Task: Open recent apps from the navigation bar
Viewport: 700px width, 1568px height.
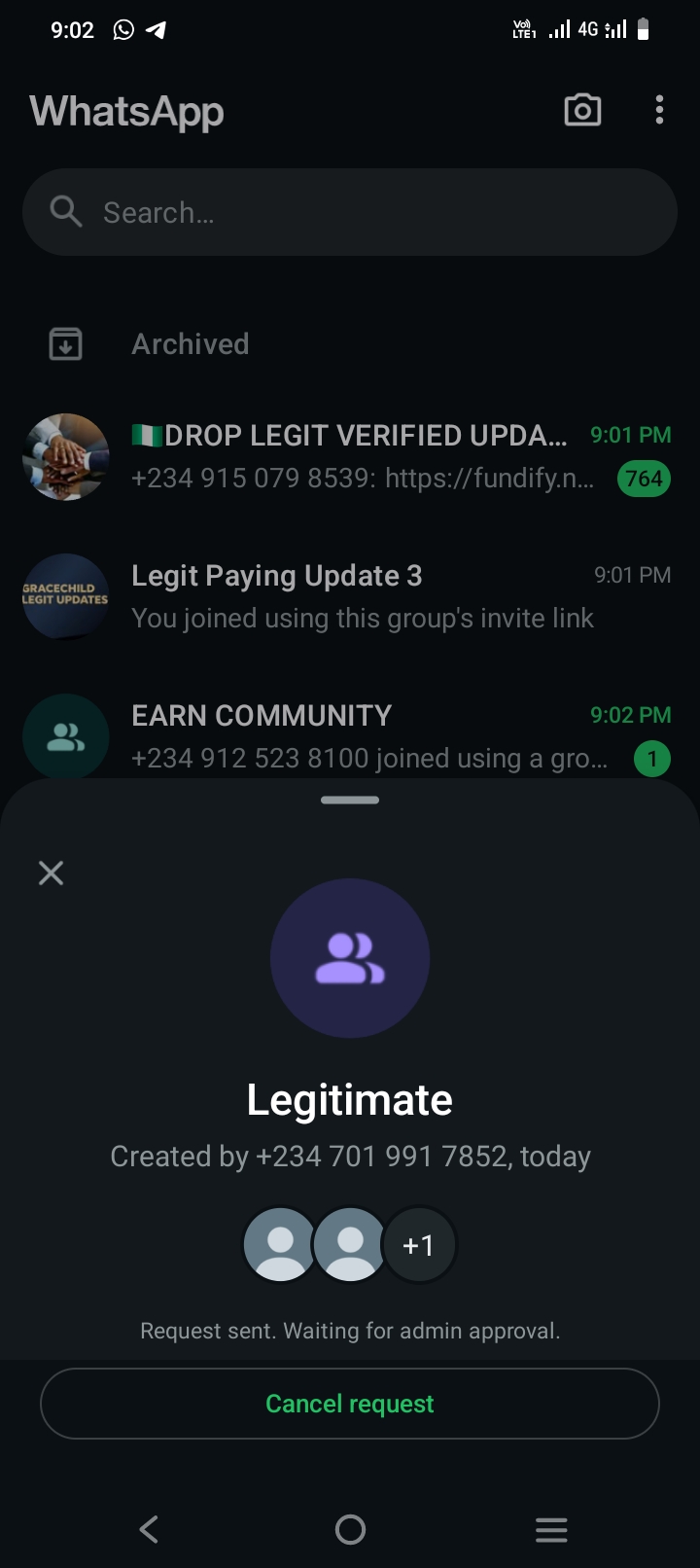Action: pos(551,1529)
